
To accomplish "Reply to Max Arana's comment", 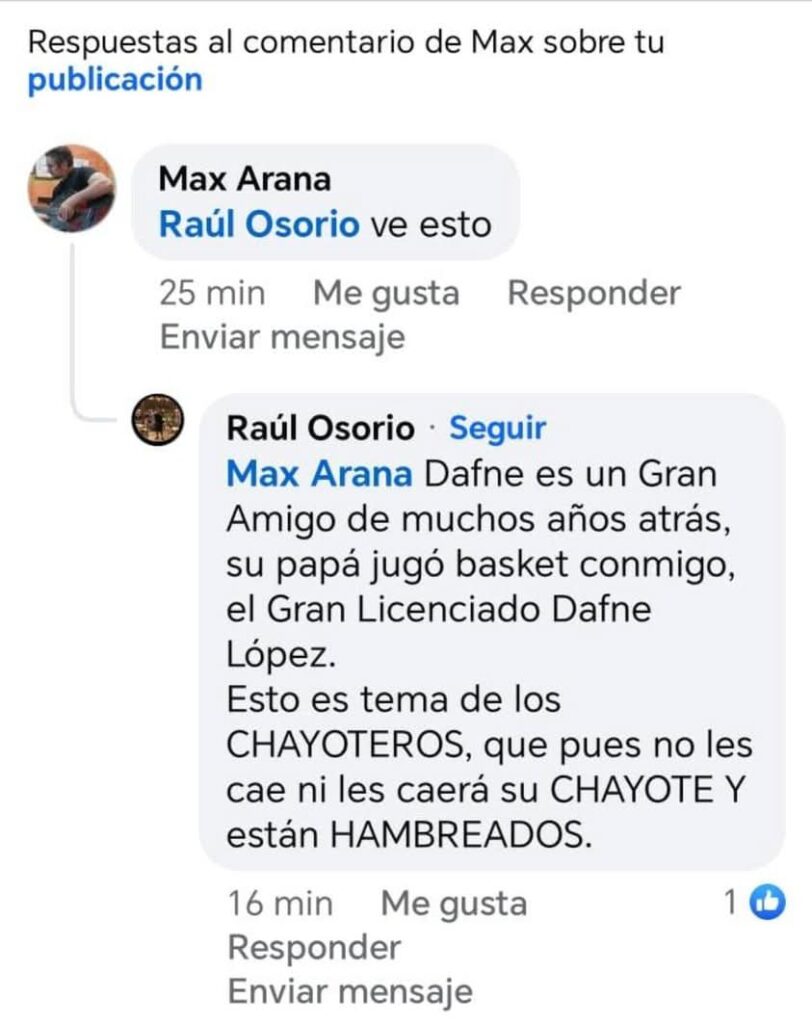I will pos(593,293).
